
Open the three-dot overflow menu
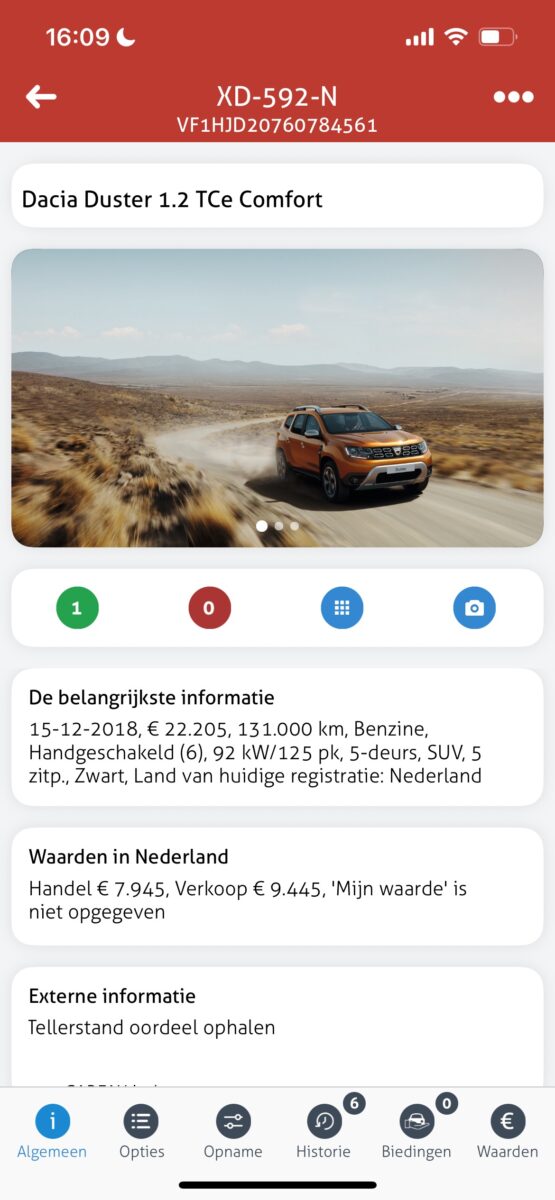(x=513, y=97)
